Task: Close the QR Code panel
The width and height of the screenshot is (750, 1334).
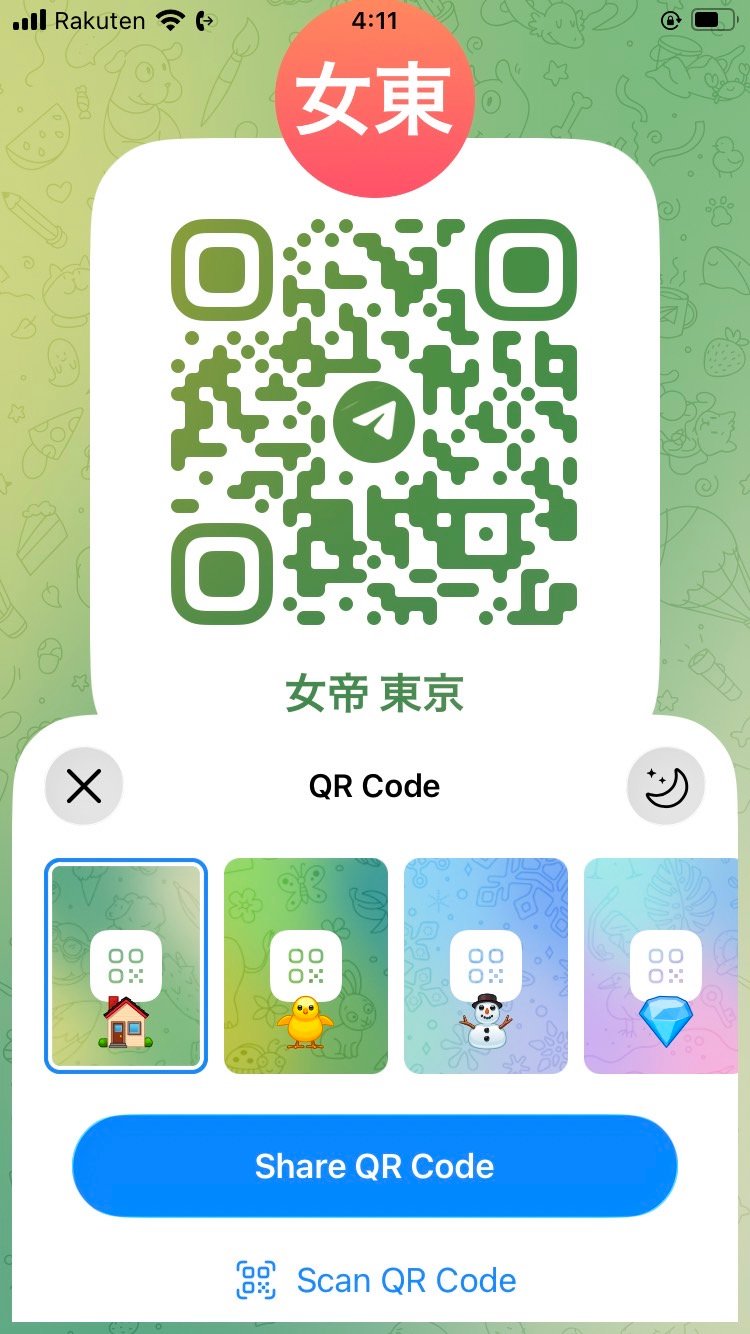Action: click(84, 787)
